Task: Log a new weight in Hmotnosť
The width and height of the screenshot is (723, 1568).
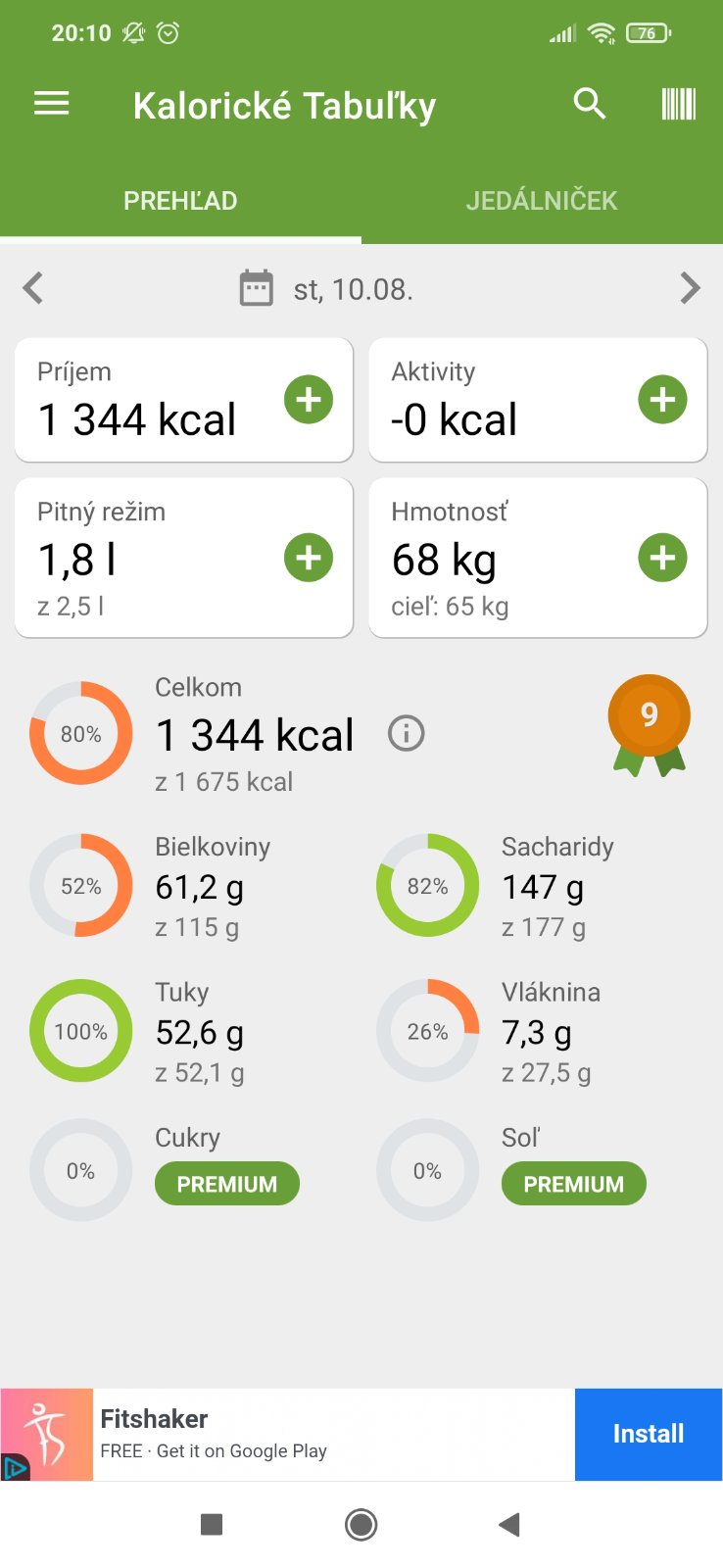Action: (x=662, y=558)
